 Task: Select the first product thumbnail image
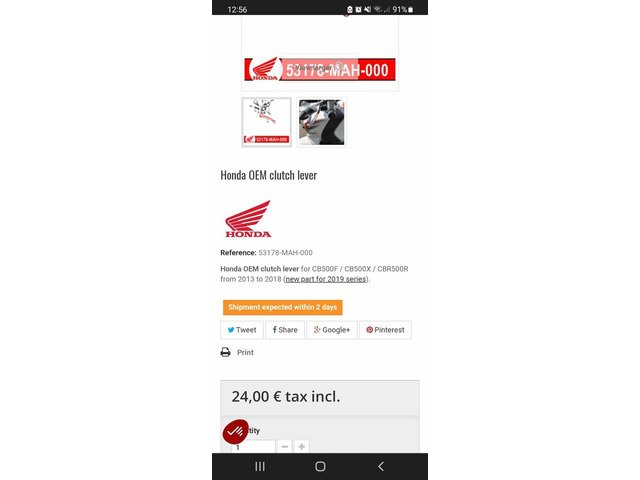tap(266, 122)
